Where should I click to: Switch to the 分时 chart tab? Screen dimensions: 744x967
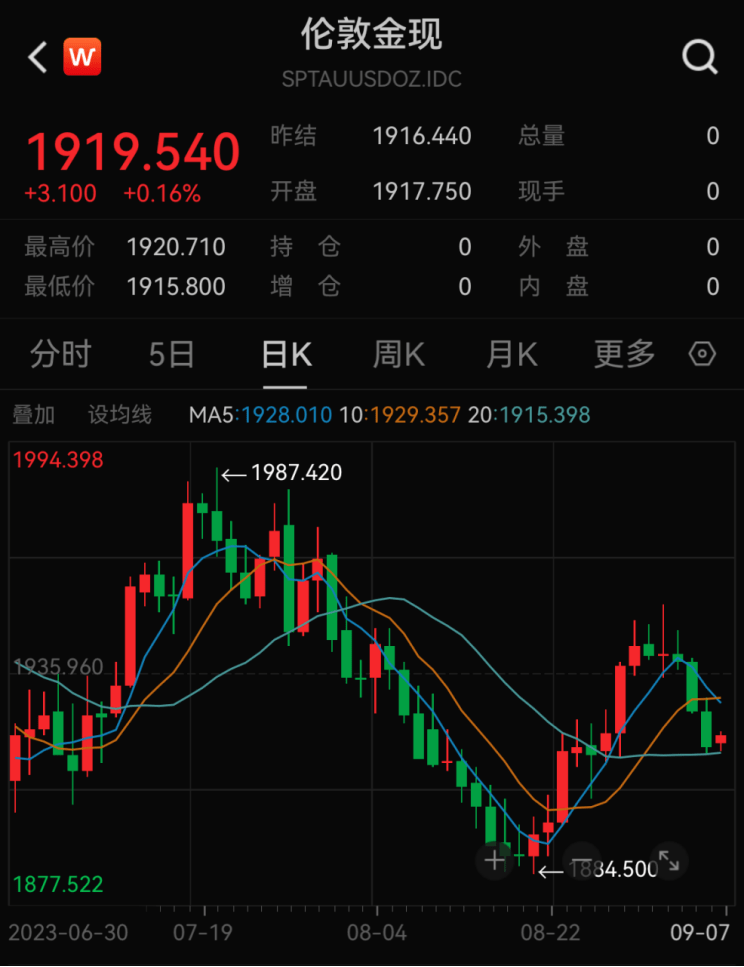60,354
